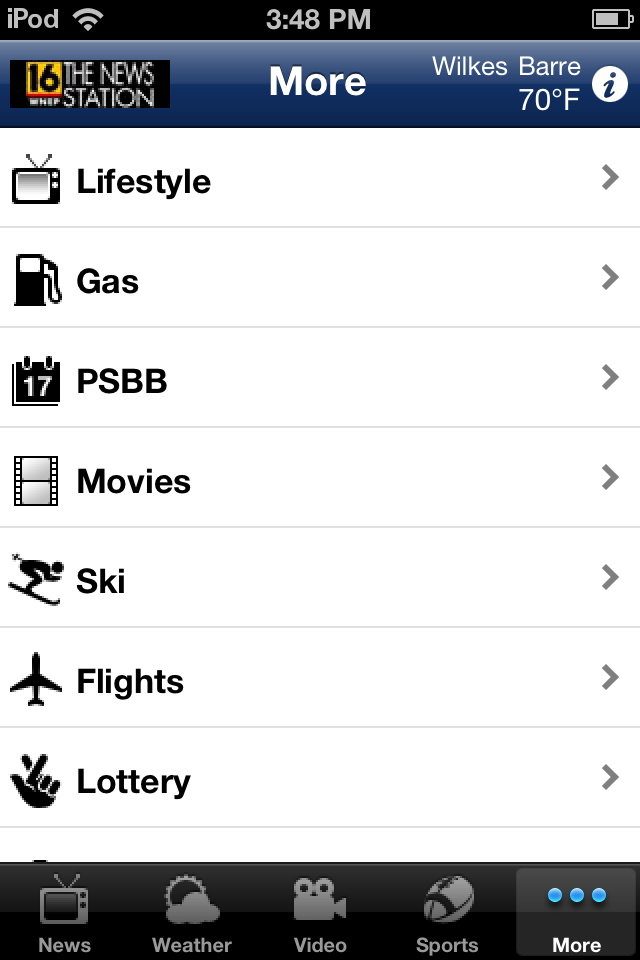Select the Video tab
The width and height of the screenshot is (640, 960).
[x=320, y=914]
